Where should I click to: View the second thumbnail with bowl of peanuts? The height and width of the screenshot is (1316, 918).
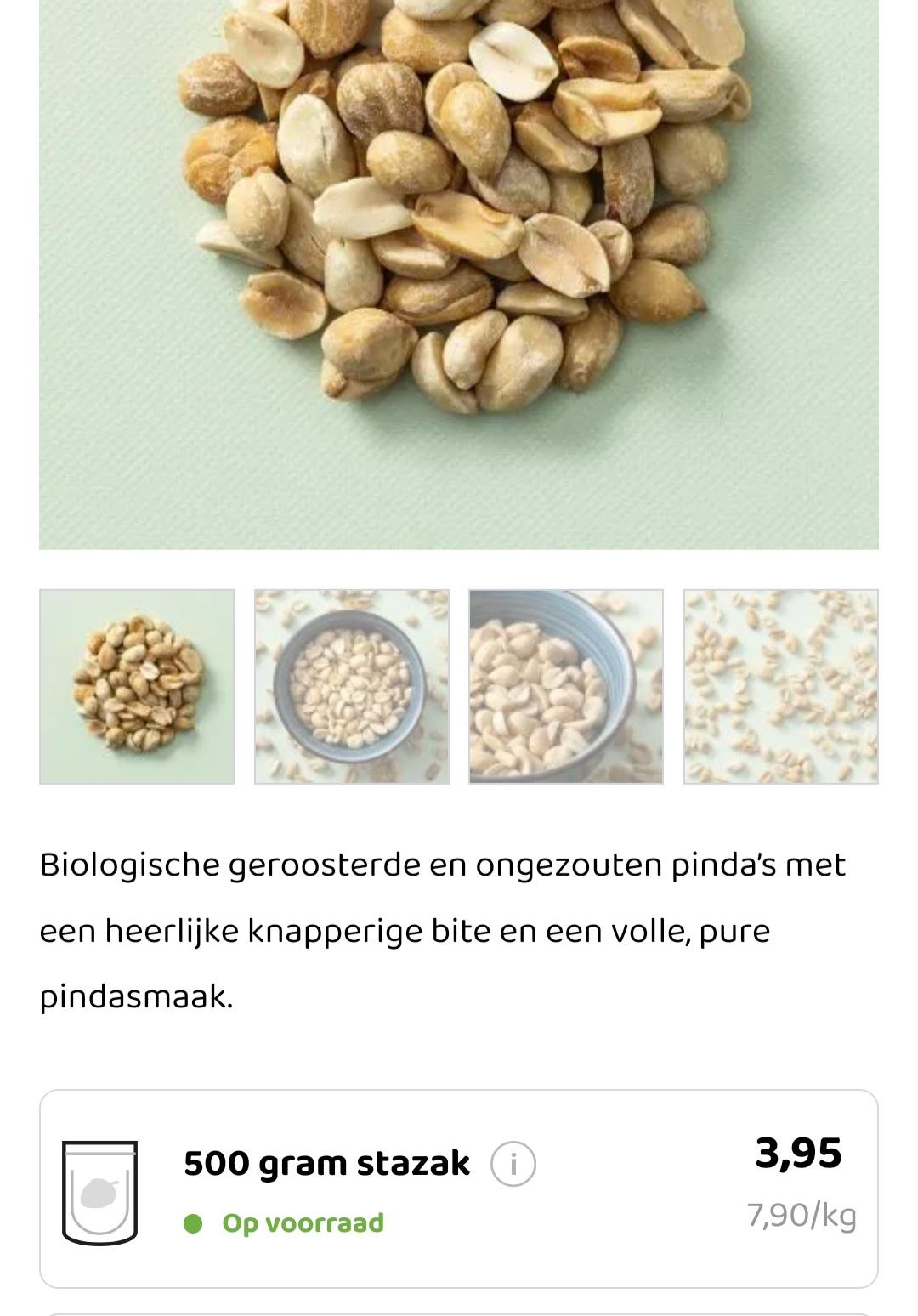[x=352, y=686]
